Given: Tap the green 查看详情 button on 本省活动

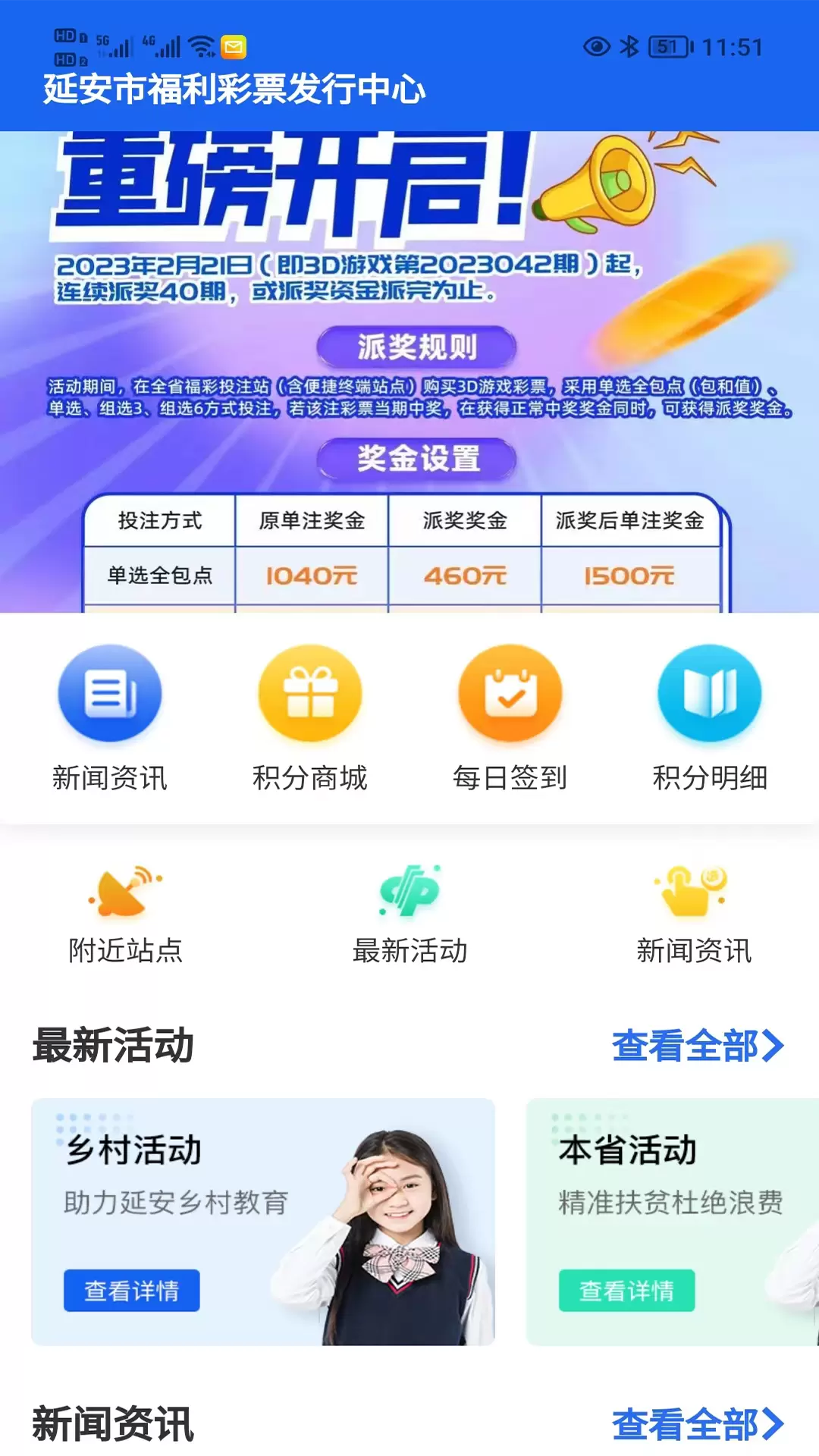Looking at the screenshot, I should pyautogui.click(x=627, y=1291).
